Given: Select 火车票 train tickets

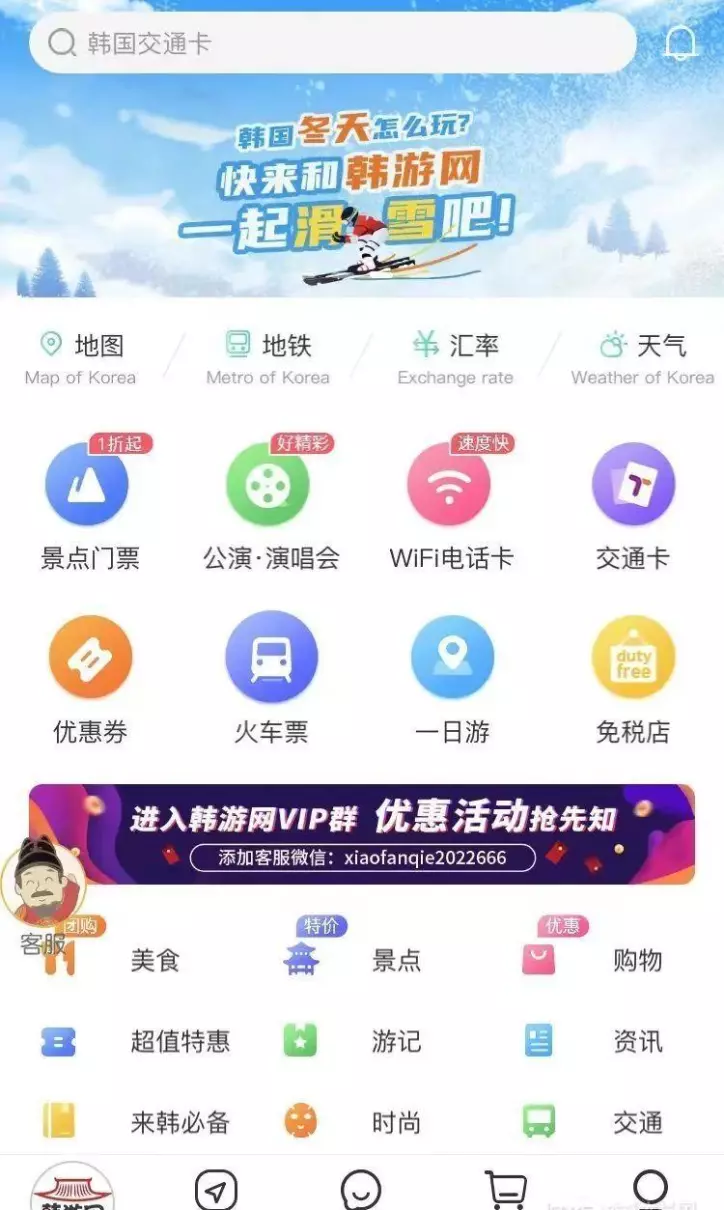Looking at the screenshot, I should [x=271, y=680].
